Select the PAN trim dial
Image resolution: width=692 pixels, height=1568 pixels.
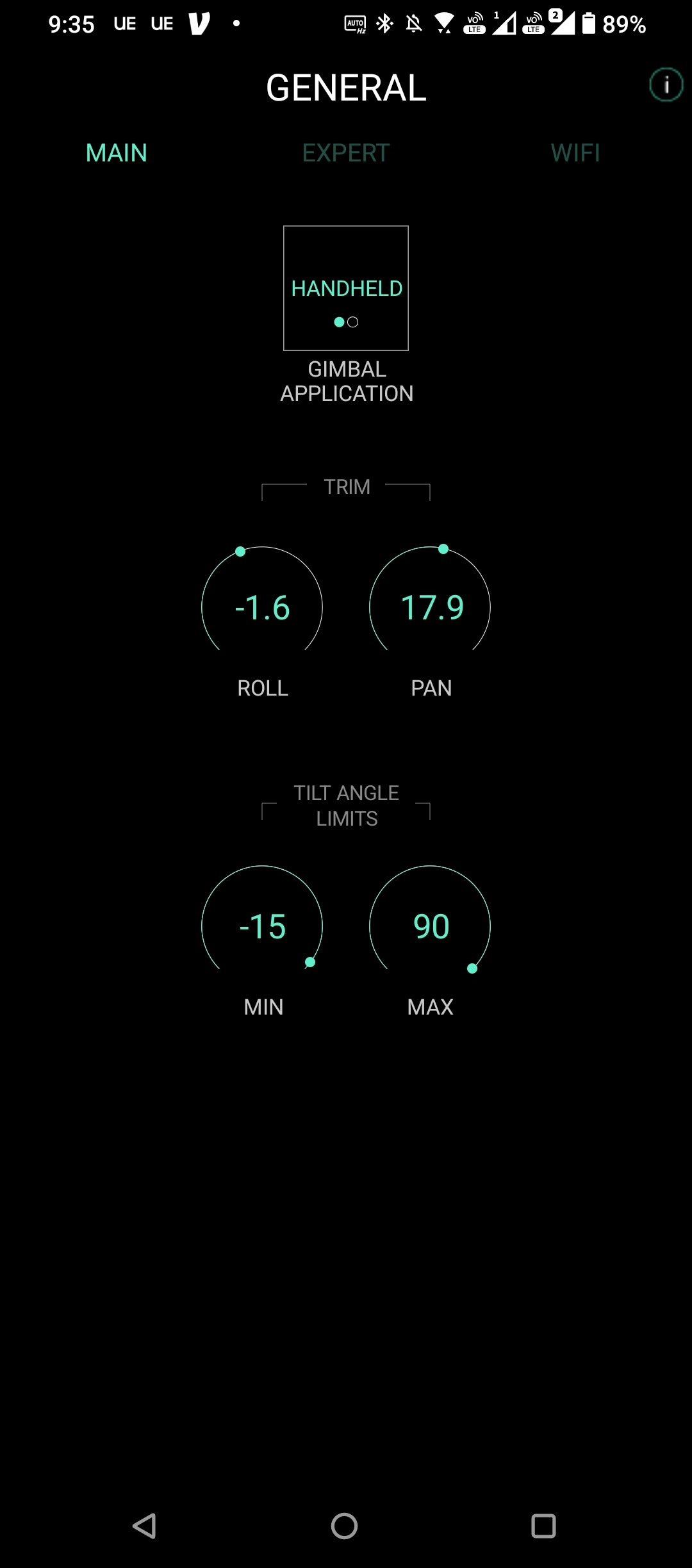[430, 603]
